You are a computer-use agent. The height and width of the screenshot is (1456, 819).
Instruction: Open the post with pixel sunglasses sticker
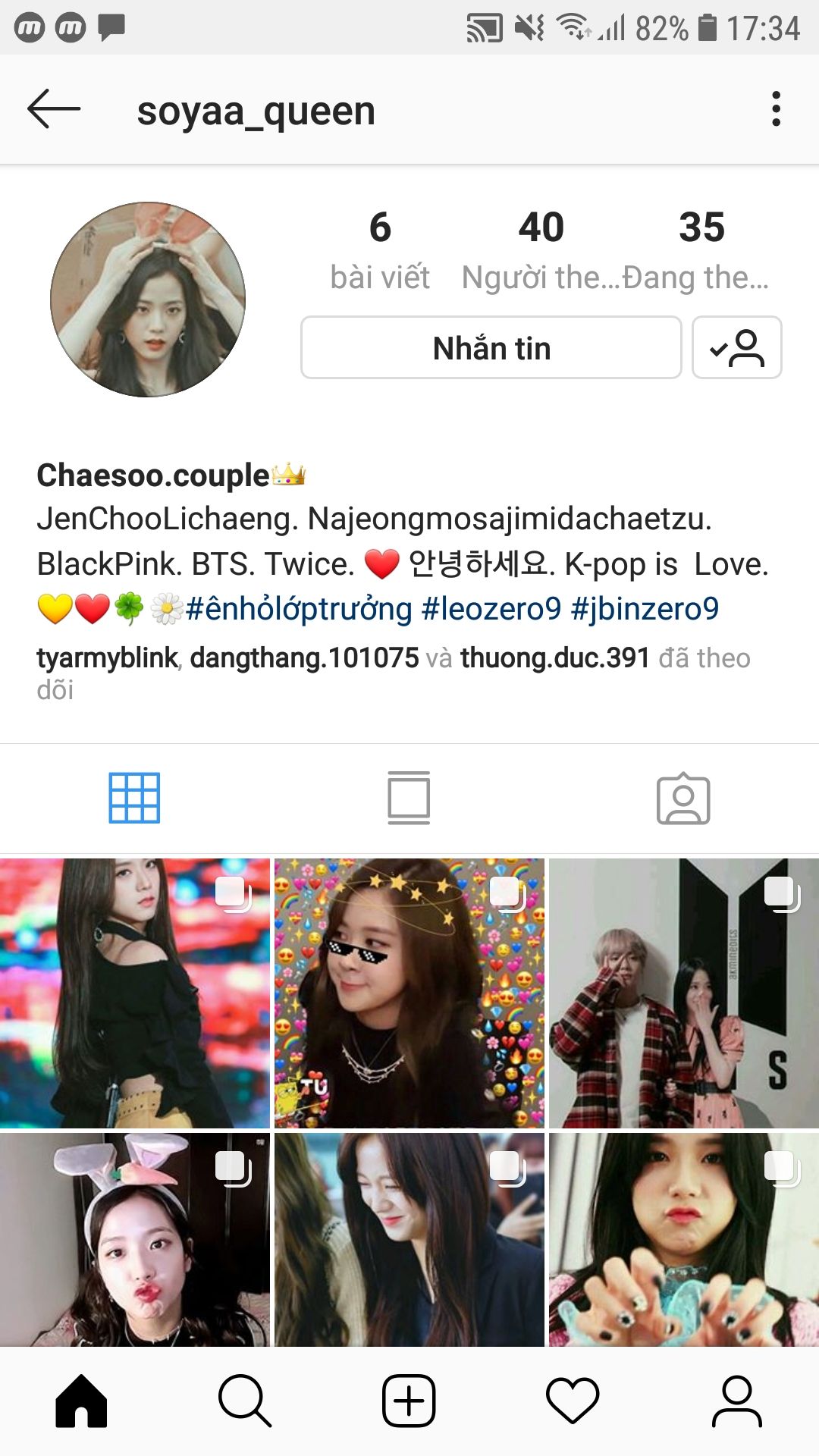point(409,993)
